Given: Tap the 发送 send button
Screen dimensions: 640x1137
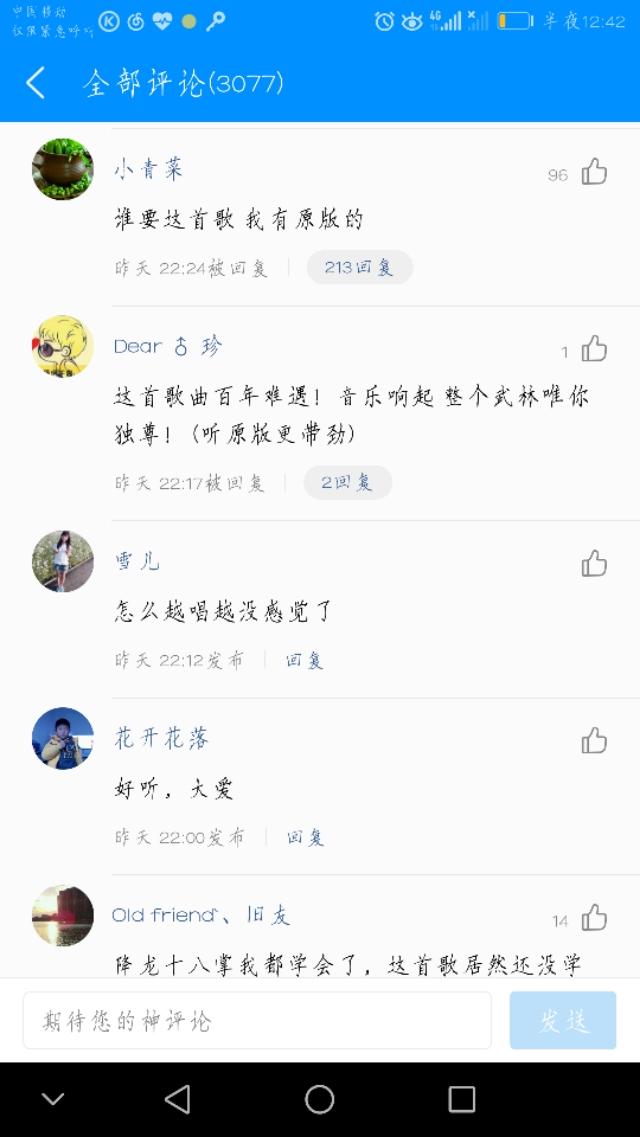Looking at the screenshot, I should point(563,1020).
